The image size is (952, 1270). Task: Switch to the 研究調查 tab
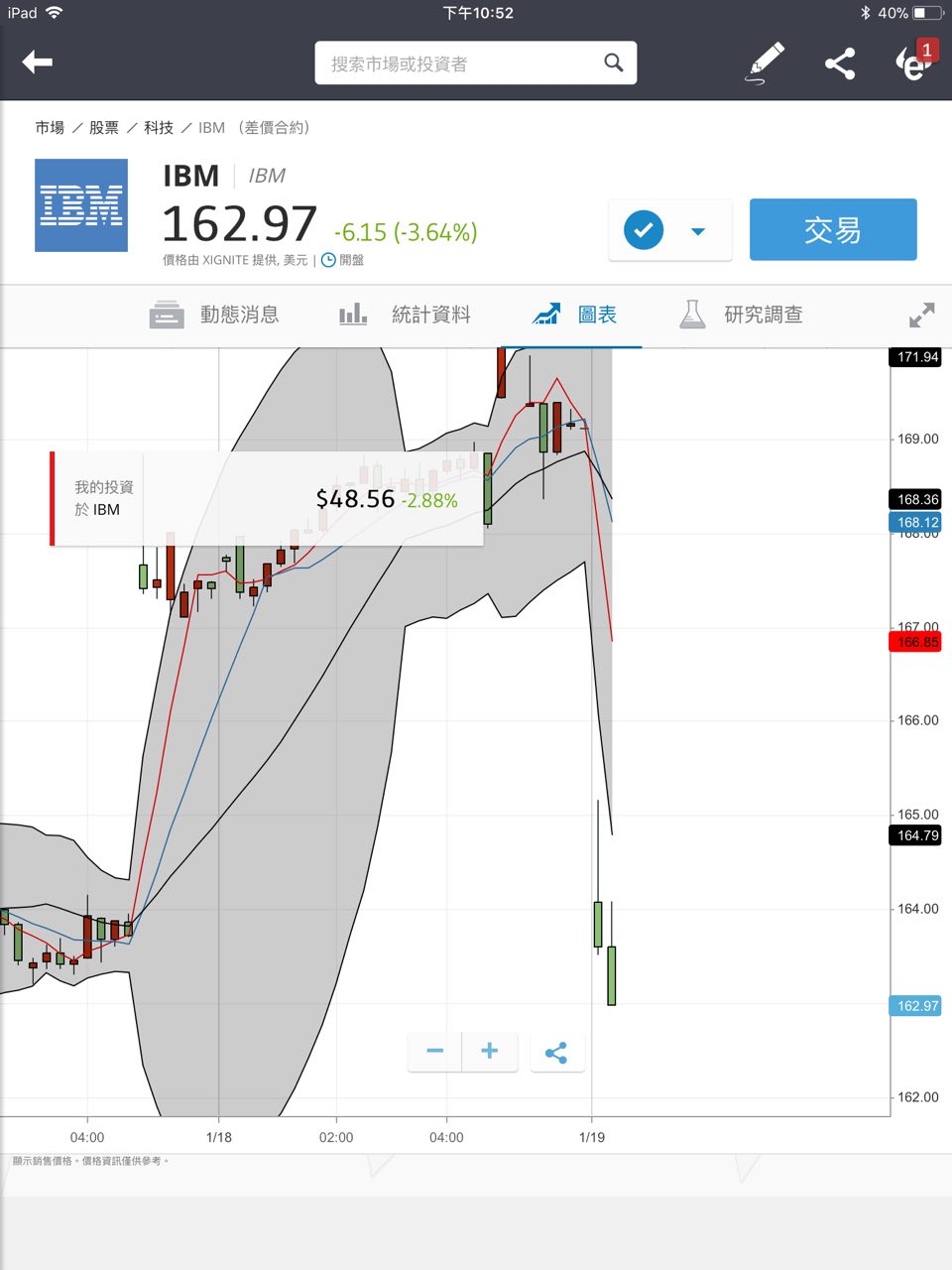pos(742,316)
